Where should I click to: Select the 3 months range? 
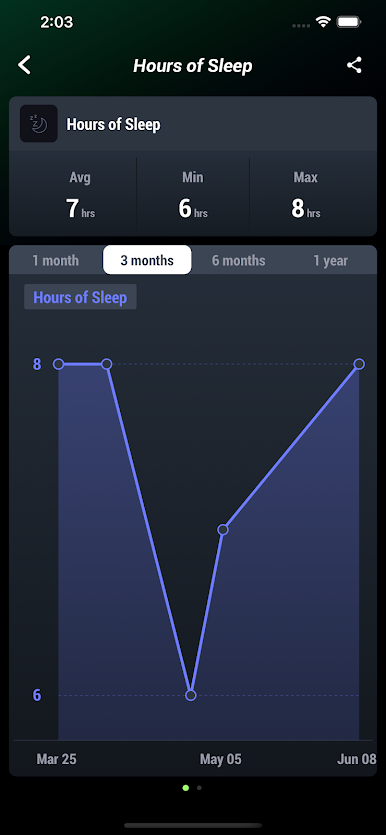147,260
